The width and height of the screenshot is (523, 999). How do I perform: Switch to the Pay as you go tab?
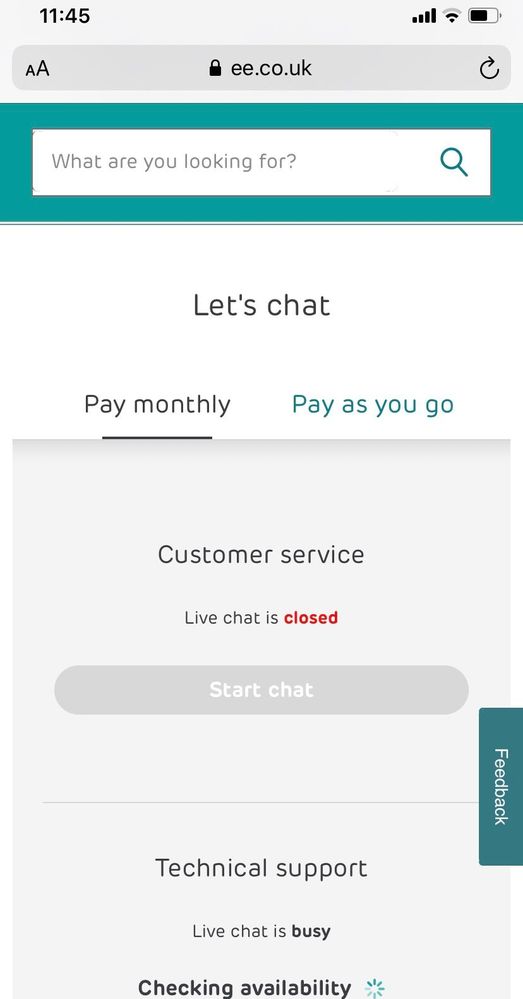click(373, 405)
